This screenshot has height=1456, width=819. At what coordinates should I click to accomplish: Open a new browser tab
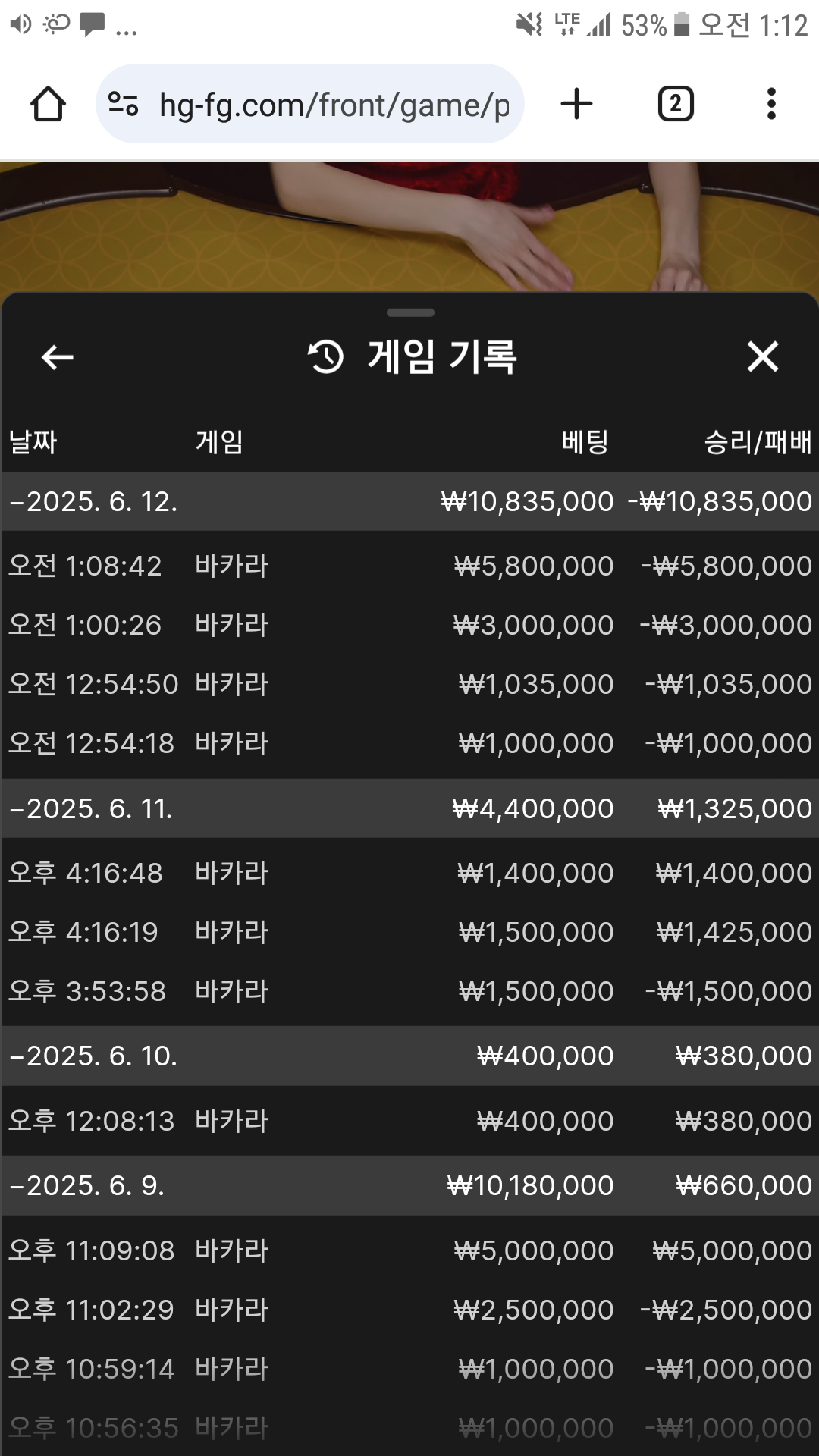576,104
